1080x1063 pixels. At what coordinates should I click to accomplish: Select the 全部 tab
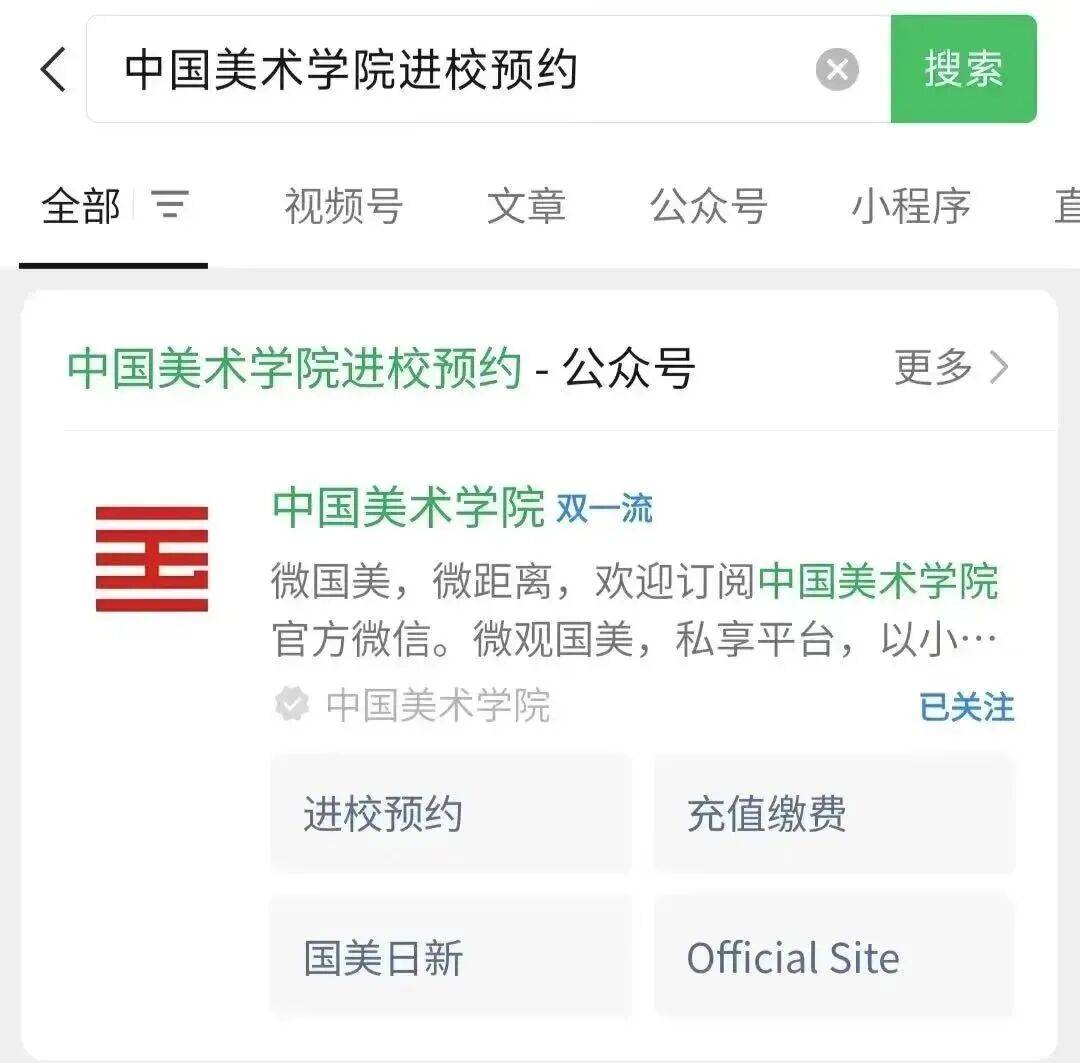81,206
